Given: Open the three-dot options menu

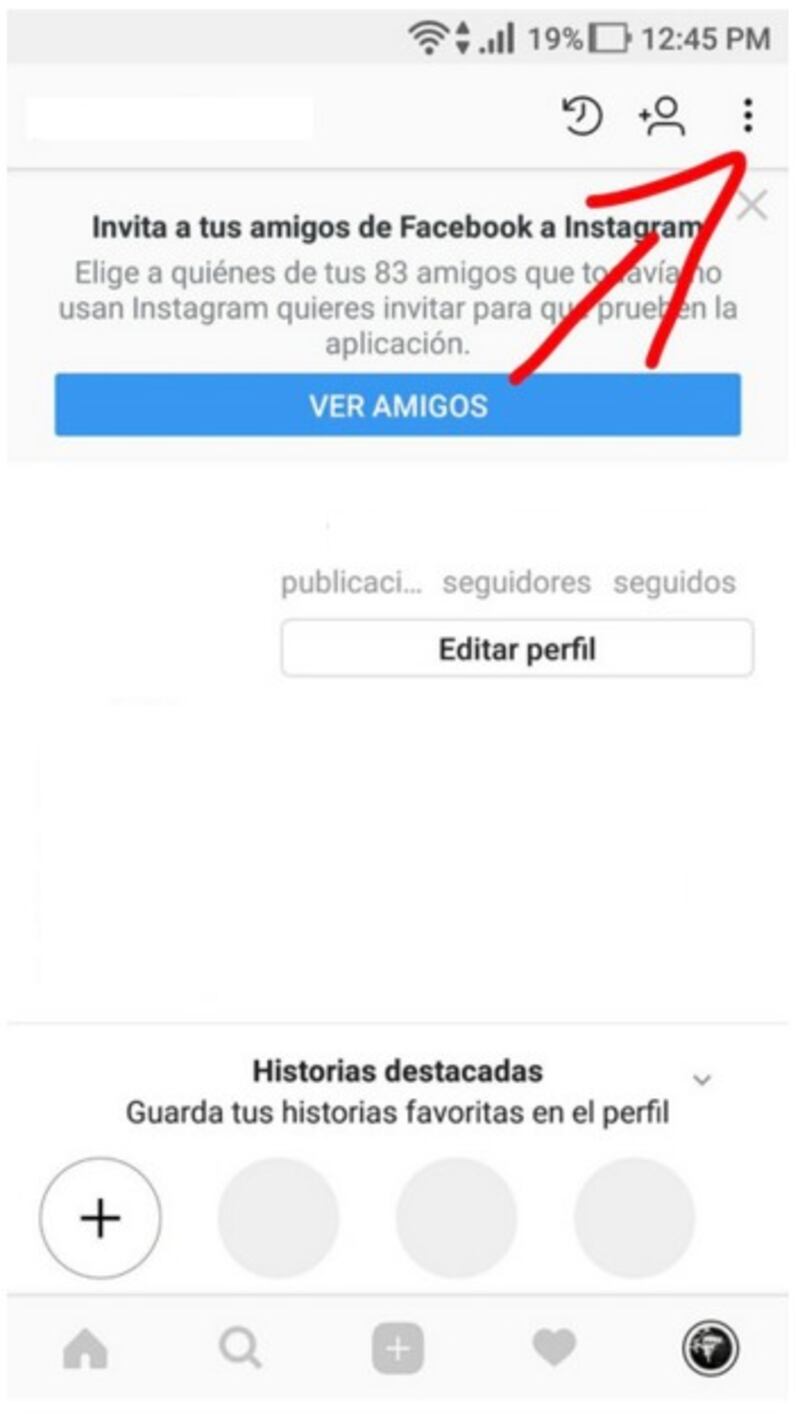Looking at the screenshot, I should pos(747,118).
